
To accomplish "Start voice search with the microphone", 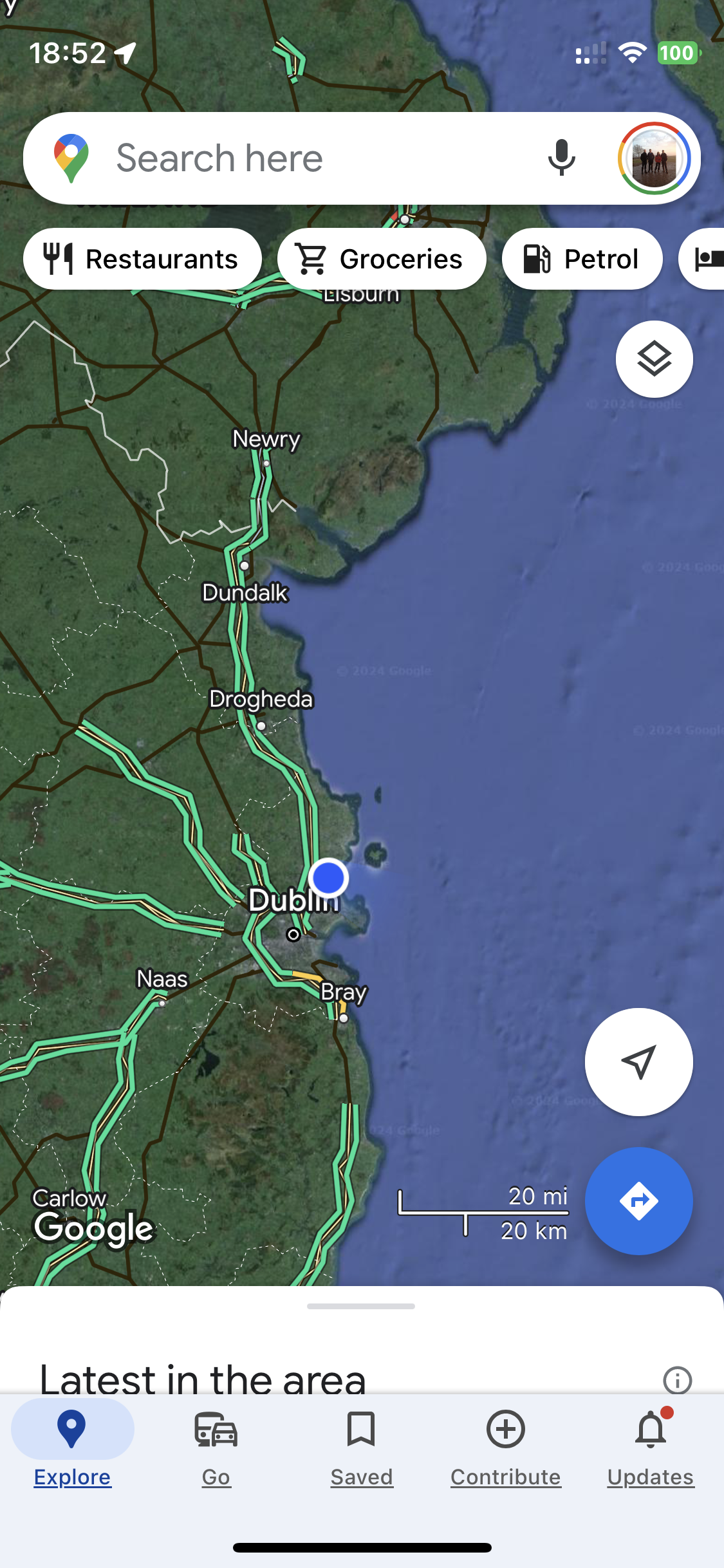I will click(x=561, y=158).
